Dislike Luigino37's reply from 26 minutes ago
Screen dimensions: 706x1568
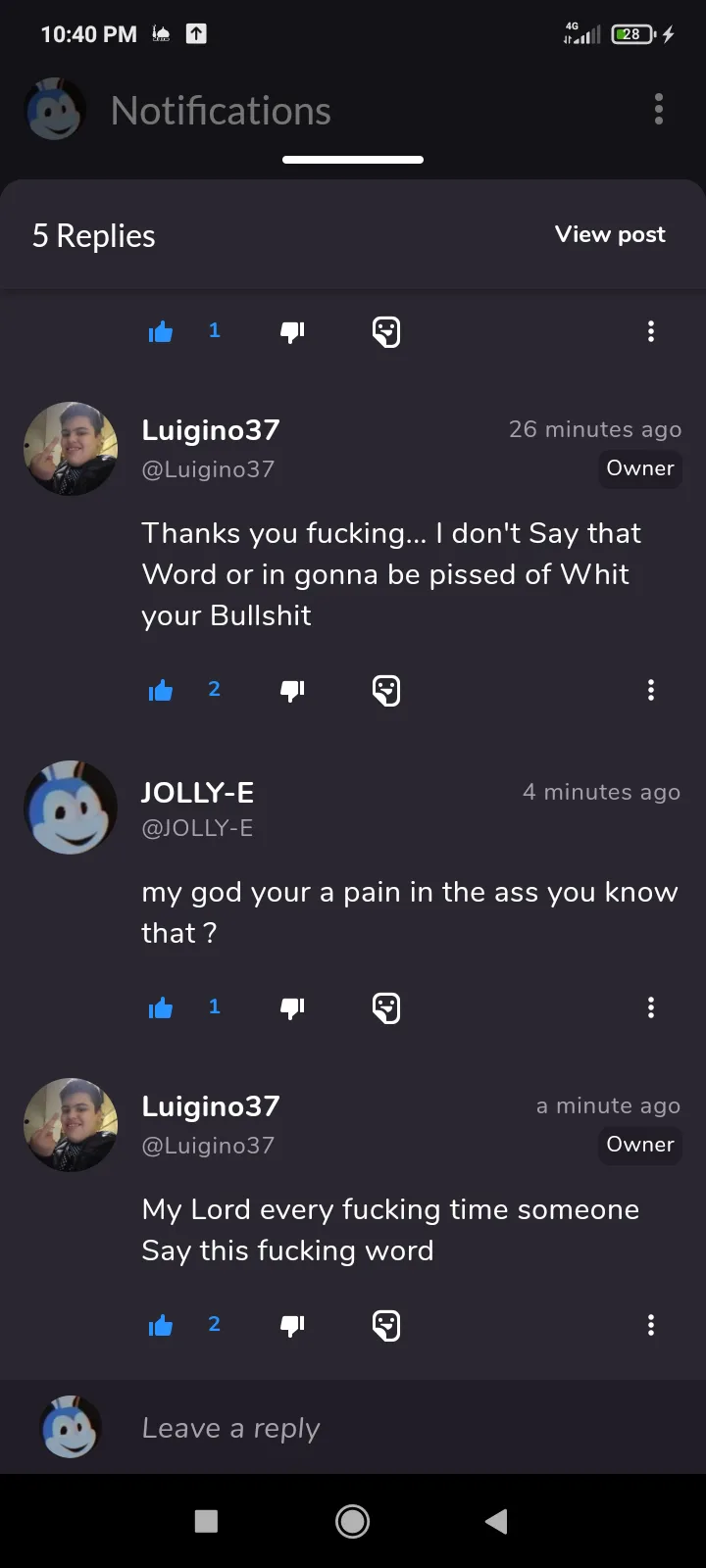pos(292,691)
